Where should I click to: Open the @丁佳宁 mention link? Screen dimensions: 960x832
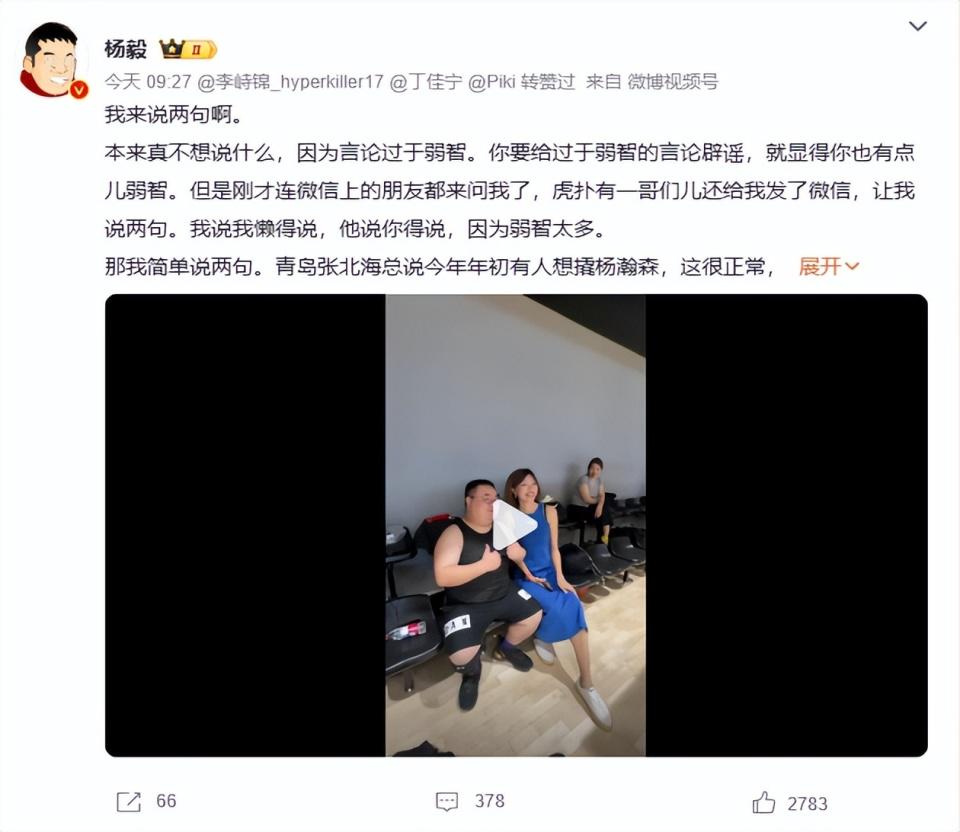click(426, 82)
